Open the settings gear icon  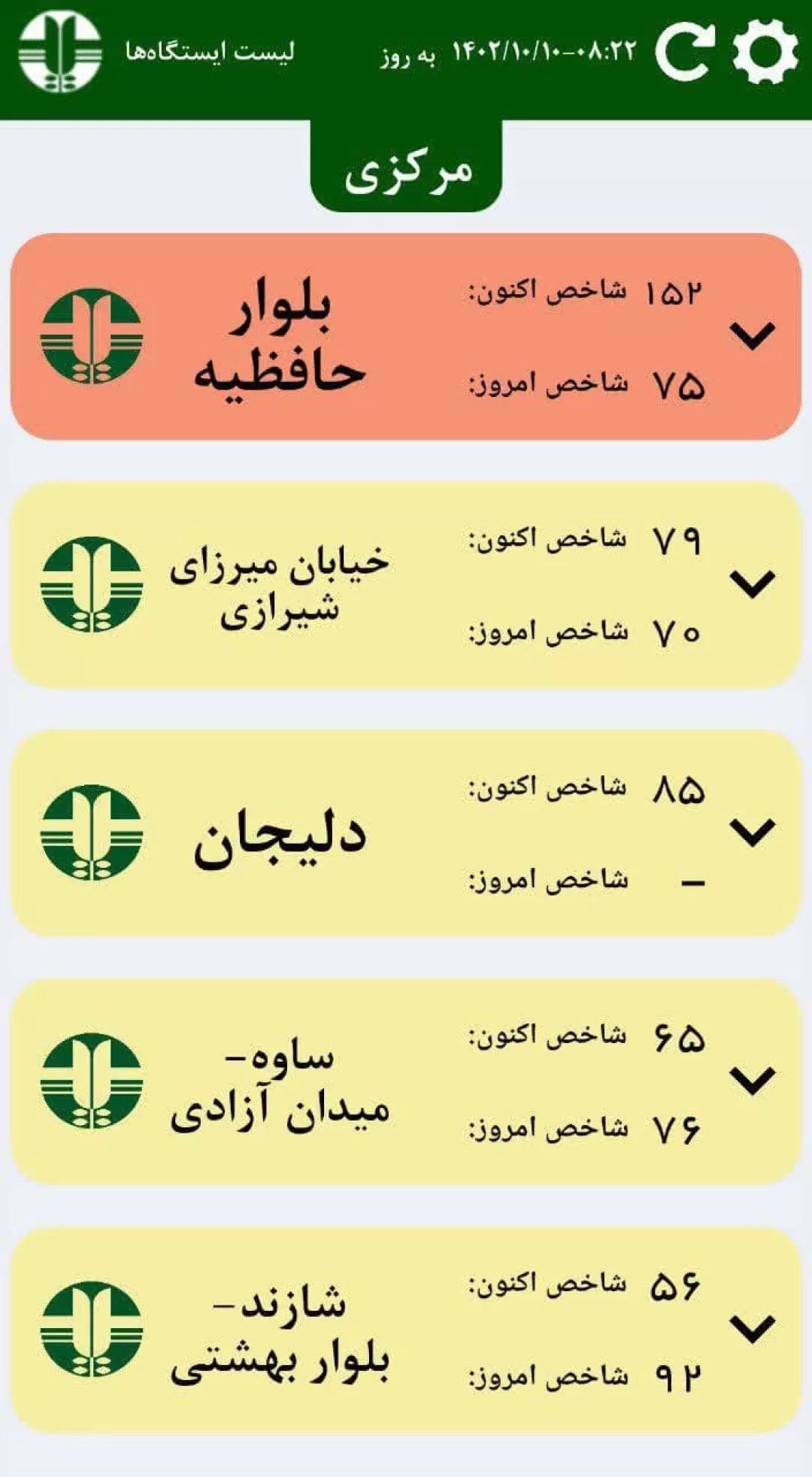click(x=765, y=52)
